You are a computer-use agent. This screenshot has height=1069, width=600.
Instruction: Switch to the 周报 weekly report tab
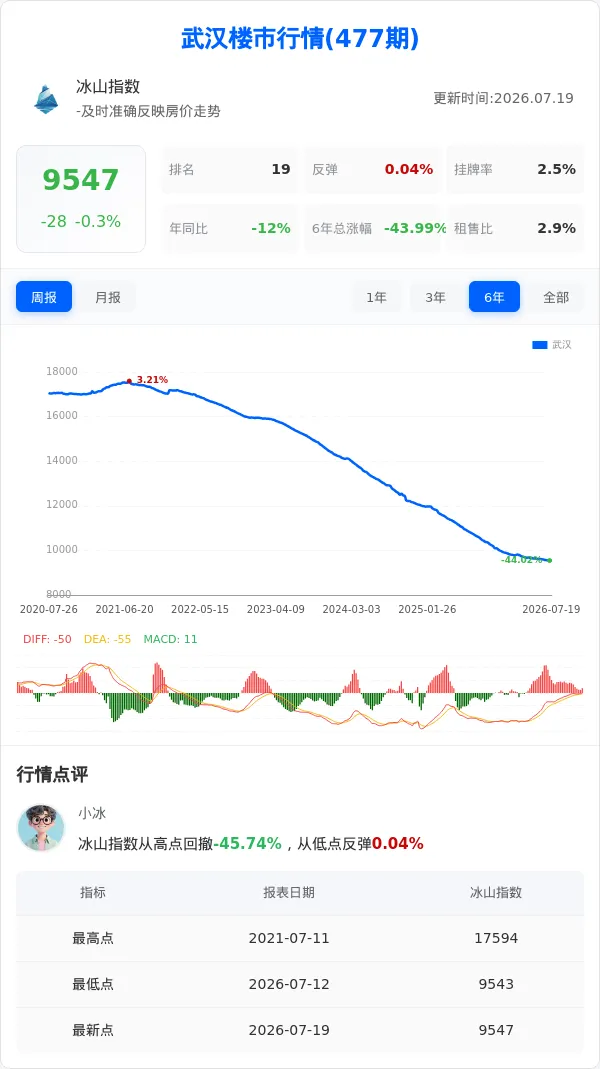click(44, 297)
